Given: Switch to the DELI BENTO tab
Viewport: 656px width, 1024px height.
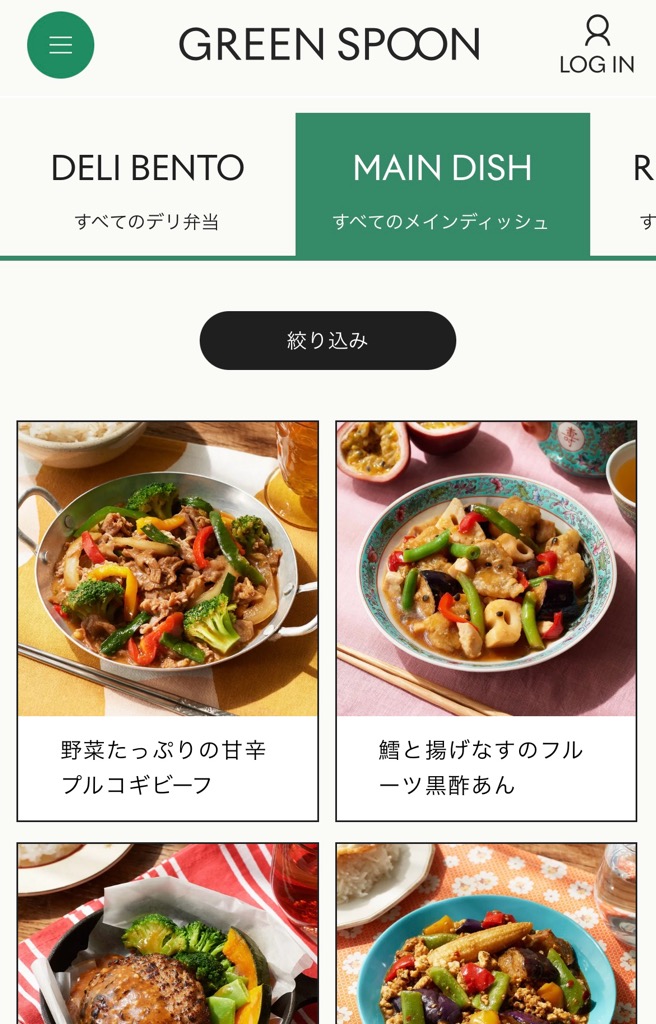Looking at the screenshot, I should point(147,186).
